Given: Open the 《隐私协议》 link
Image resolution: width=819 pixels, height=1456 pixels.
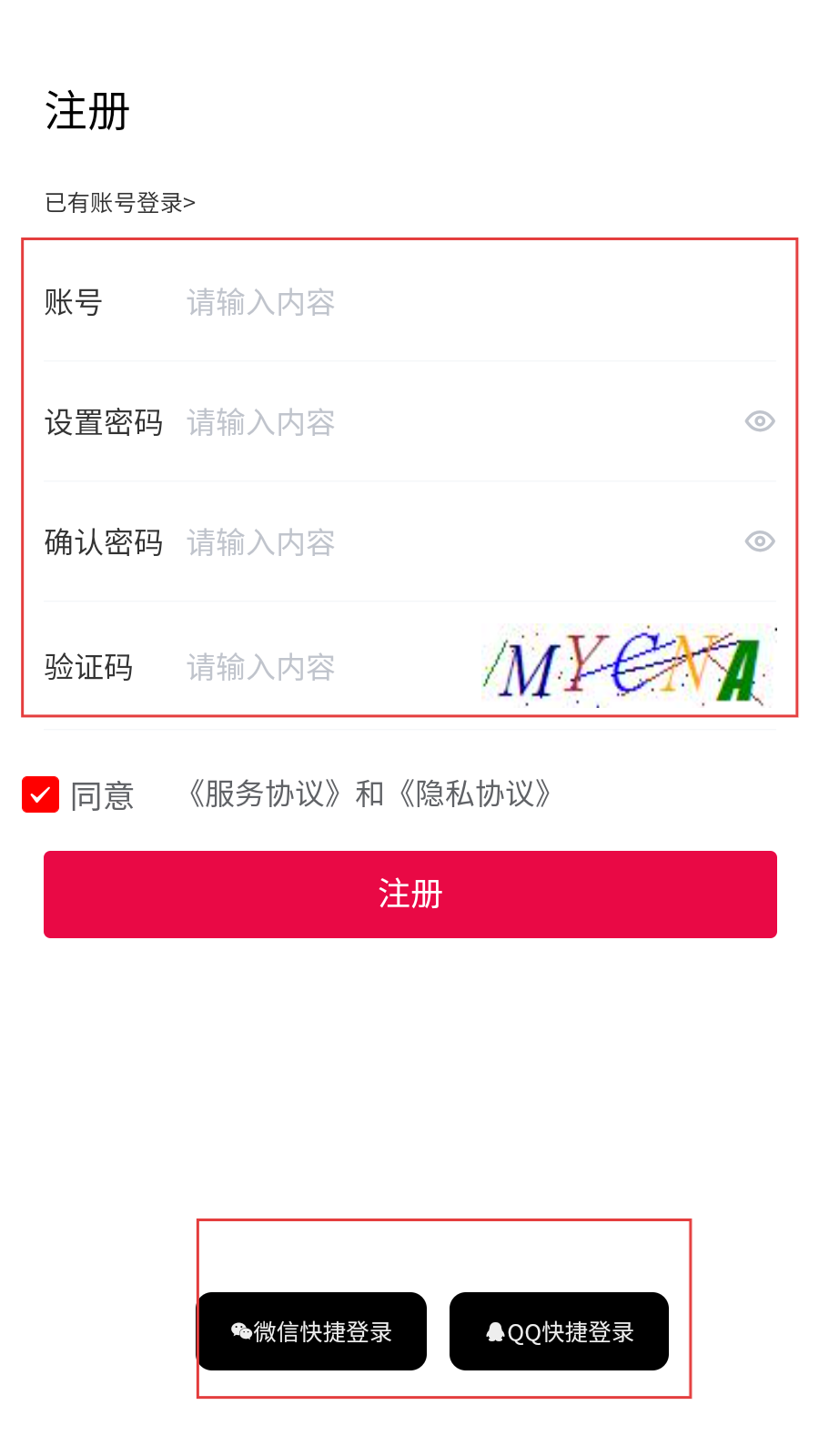Looking at the screenshot, I should click(x=475, y=794).
